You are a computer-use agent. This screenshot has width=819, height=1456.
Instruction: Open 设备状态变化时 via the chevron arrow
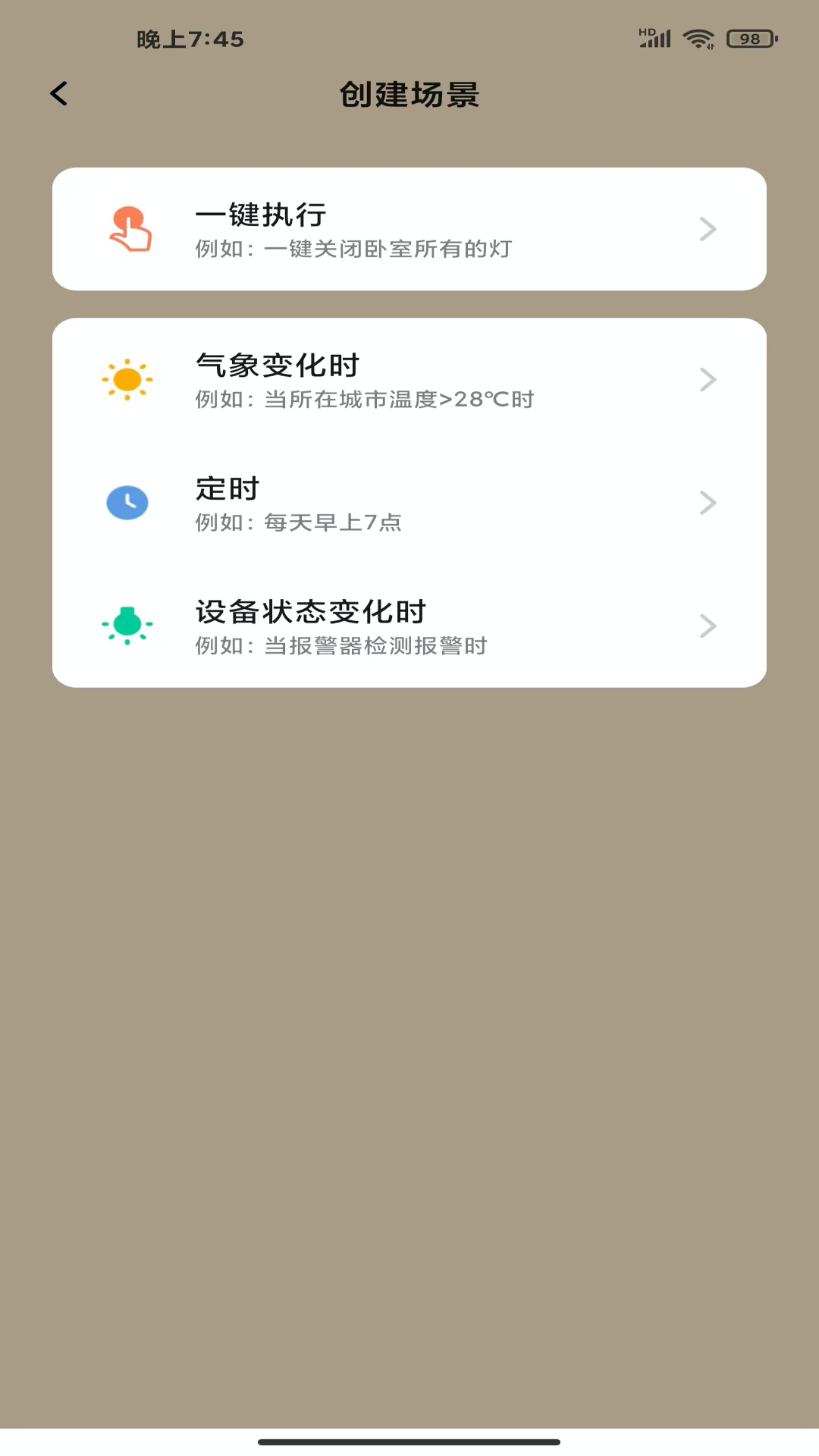tap(708, 626)
